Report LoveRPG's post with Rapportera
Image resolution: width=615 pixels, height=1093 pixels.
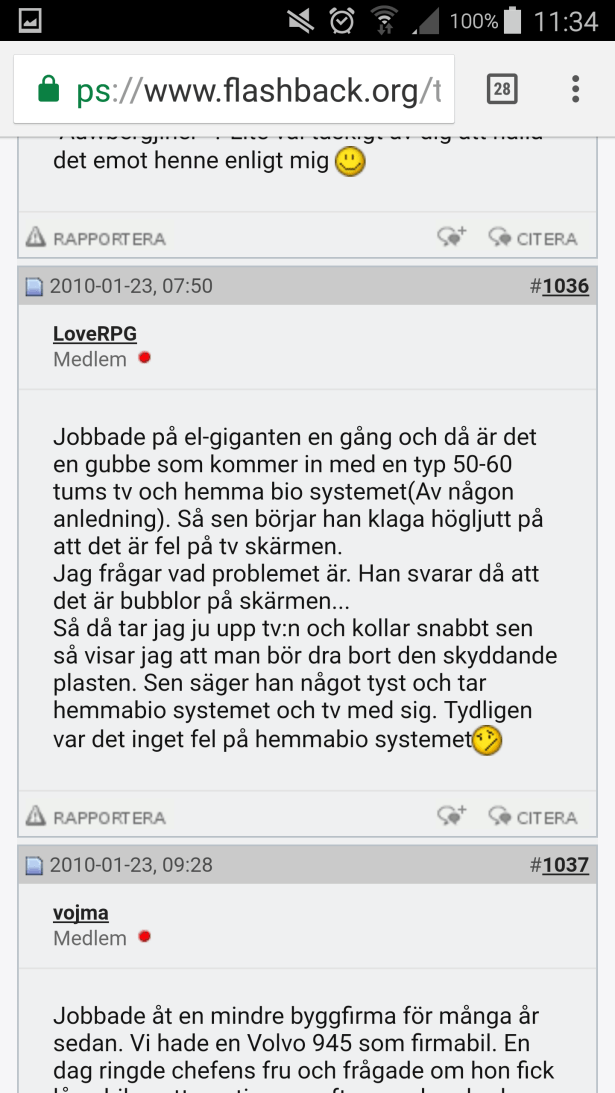96,817
